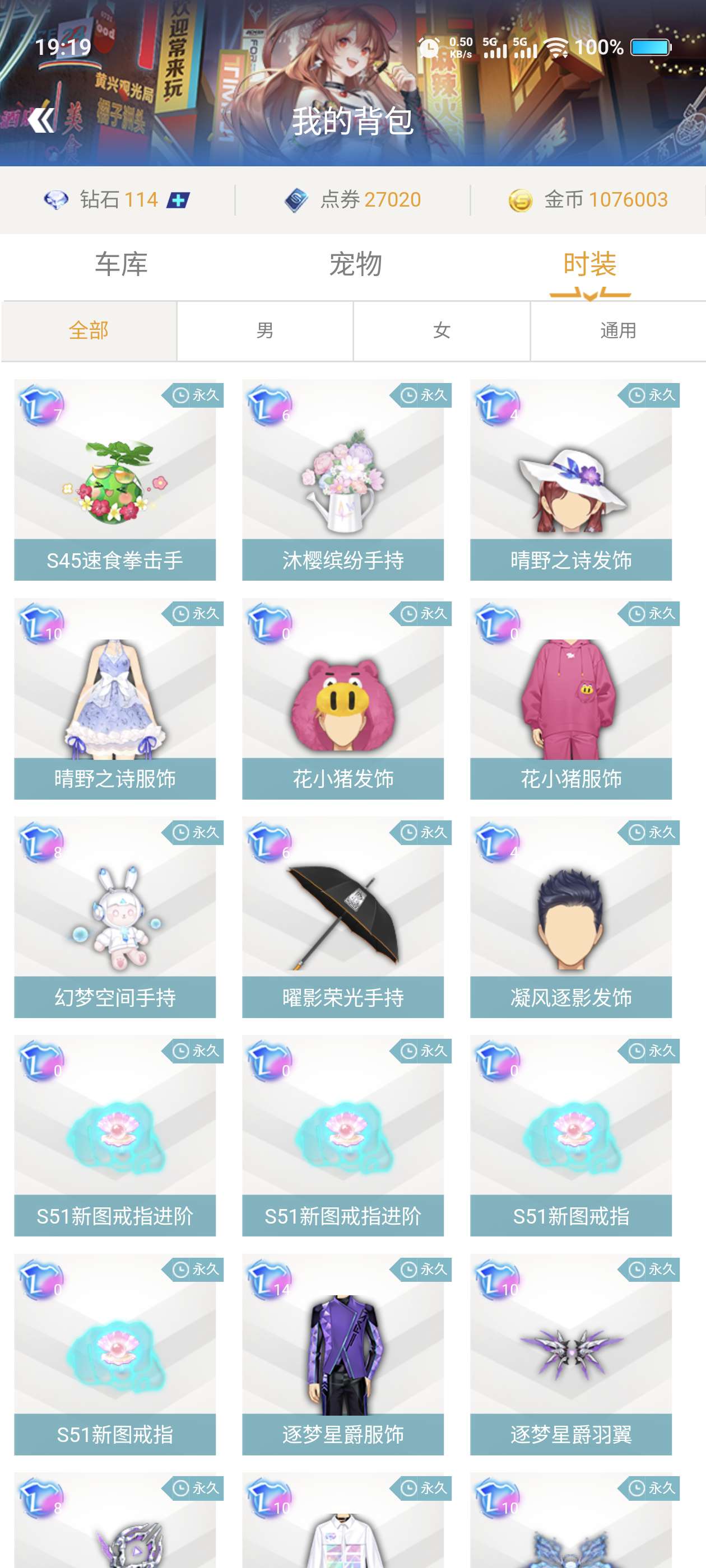
Task: Open the S45速食拳击手 item
Action: [115, 481]
